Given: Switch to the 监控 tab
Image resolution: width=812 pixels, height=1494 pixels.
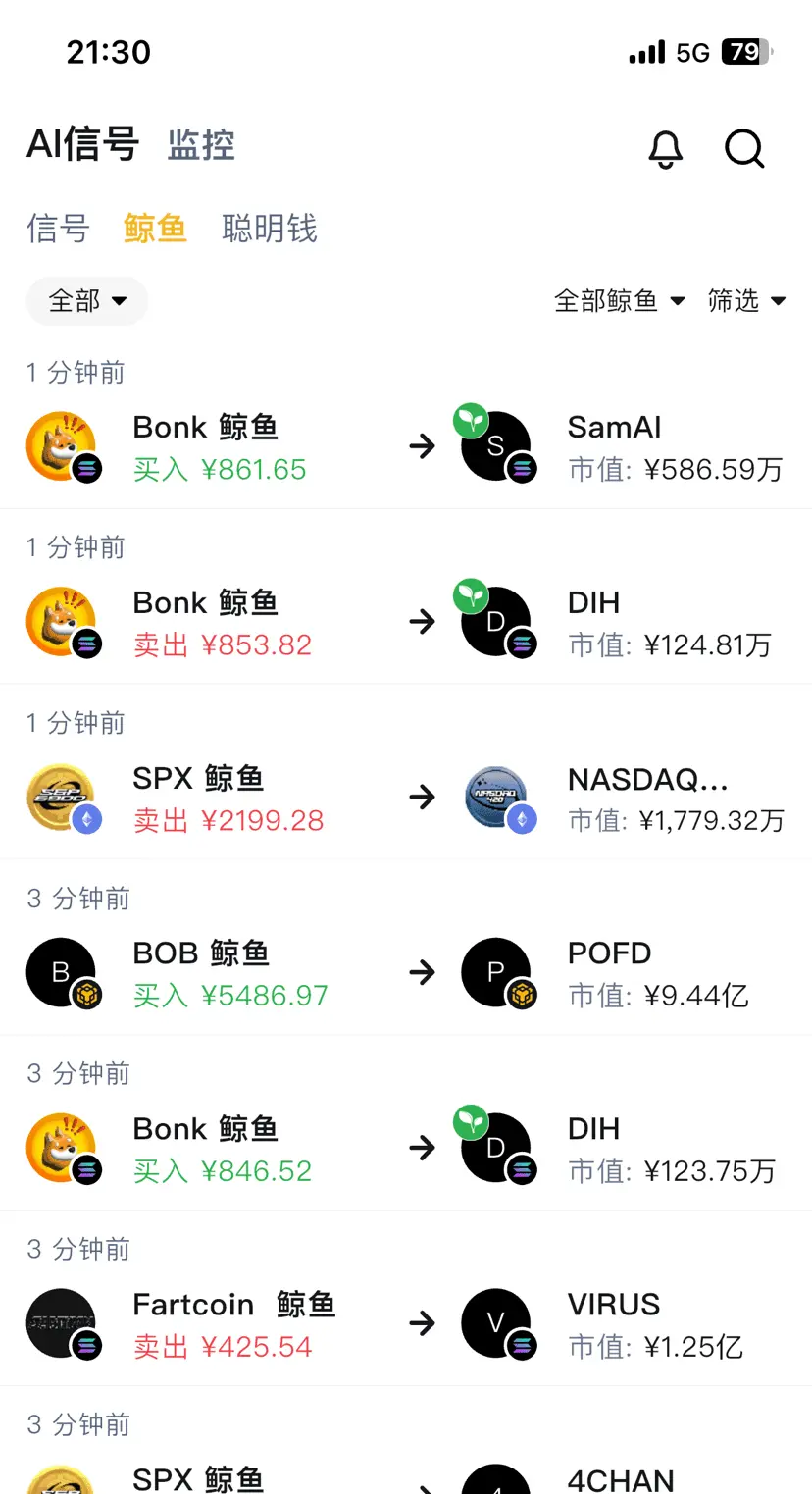Looking at the screenshot, I should coord(201,145).
